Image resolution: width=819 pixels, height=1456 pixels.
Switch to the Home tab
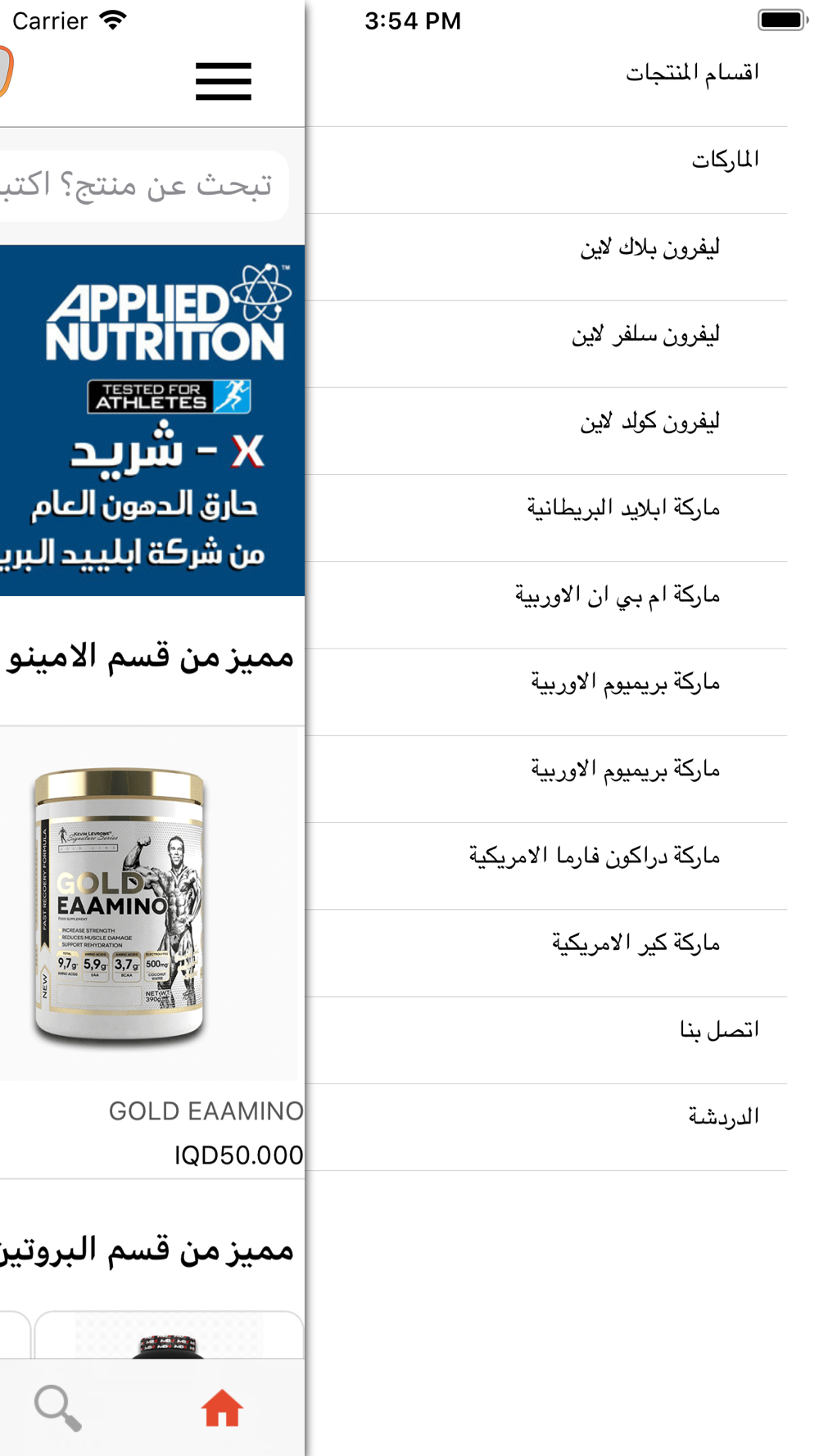[222, 1409]
